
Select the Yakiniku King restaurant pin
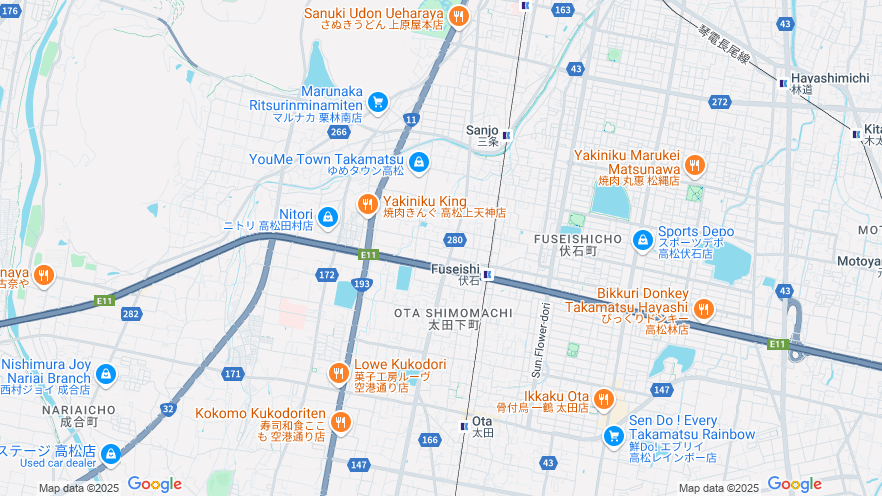[367, 203]
